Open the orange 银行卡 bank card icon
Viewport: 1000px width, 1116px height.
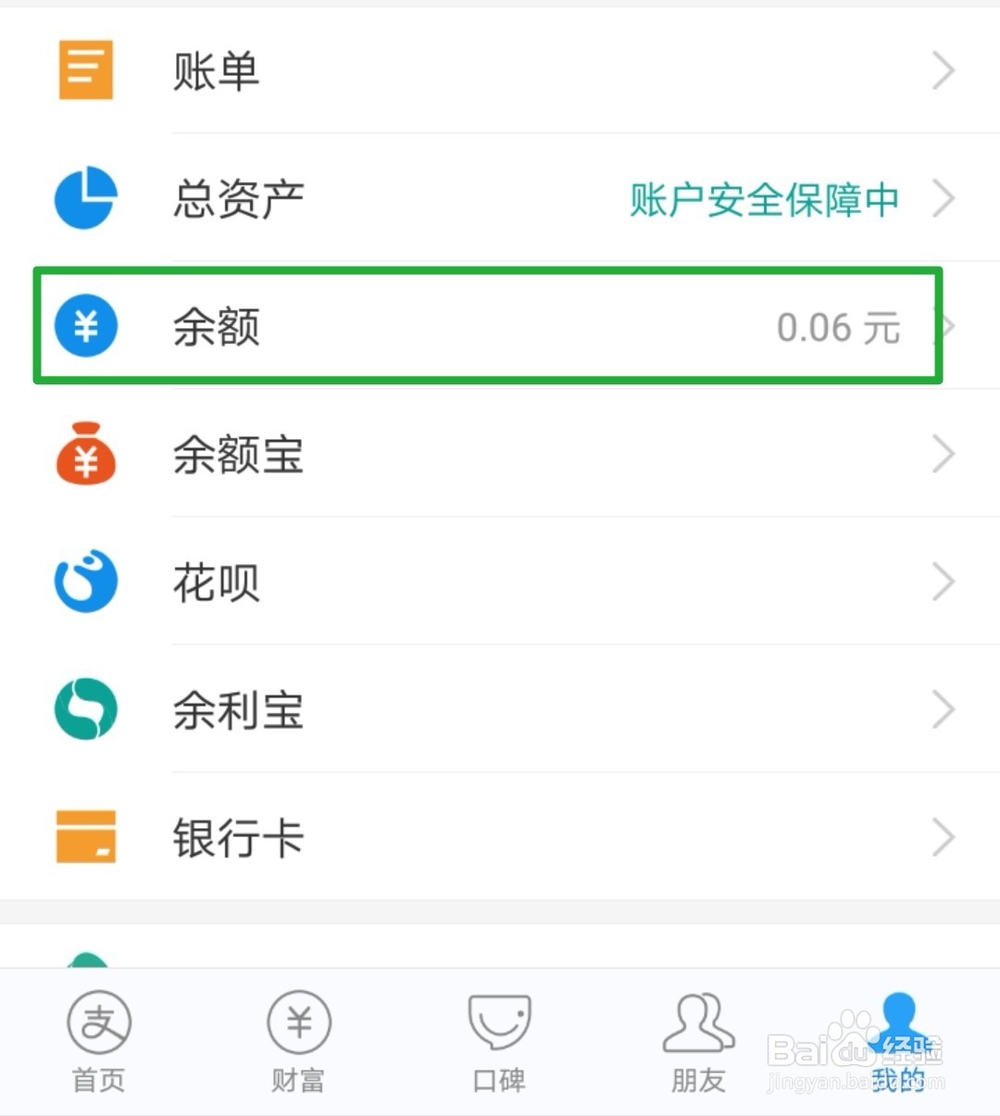pos(85,838)
